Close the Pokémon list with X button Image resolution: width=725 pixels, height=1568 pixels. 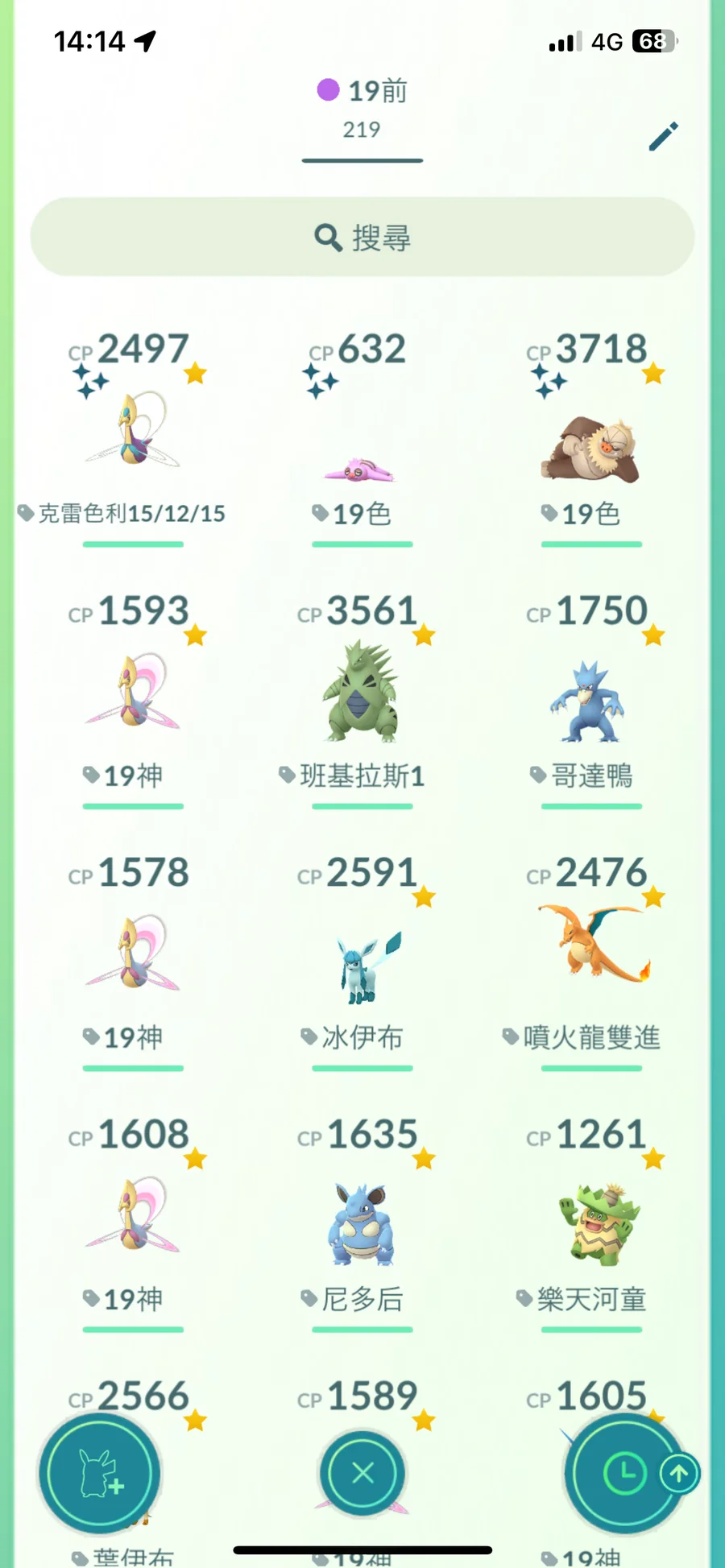pos(362,1474)
